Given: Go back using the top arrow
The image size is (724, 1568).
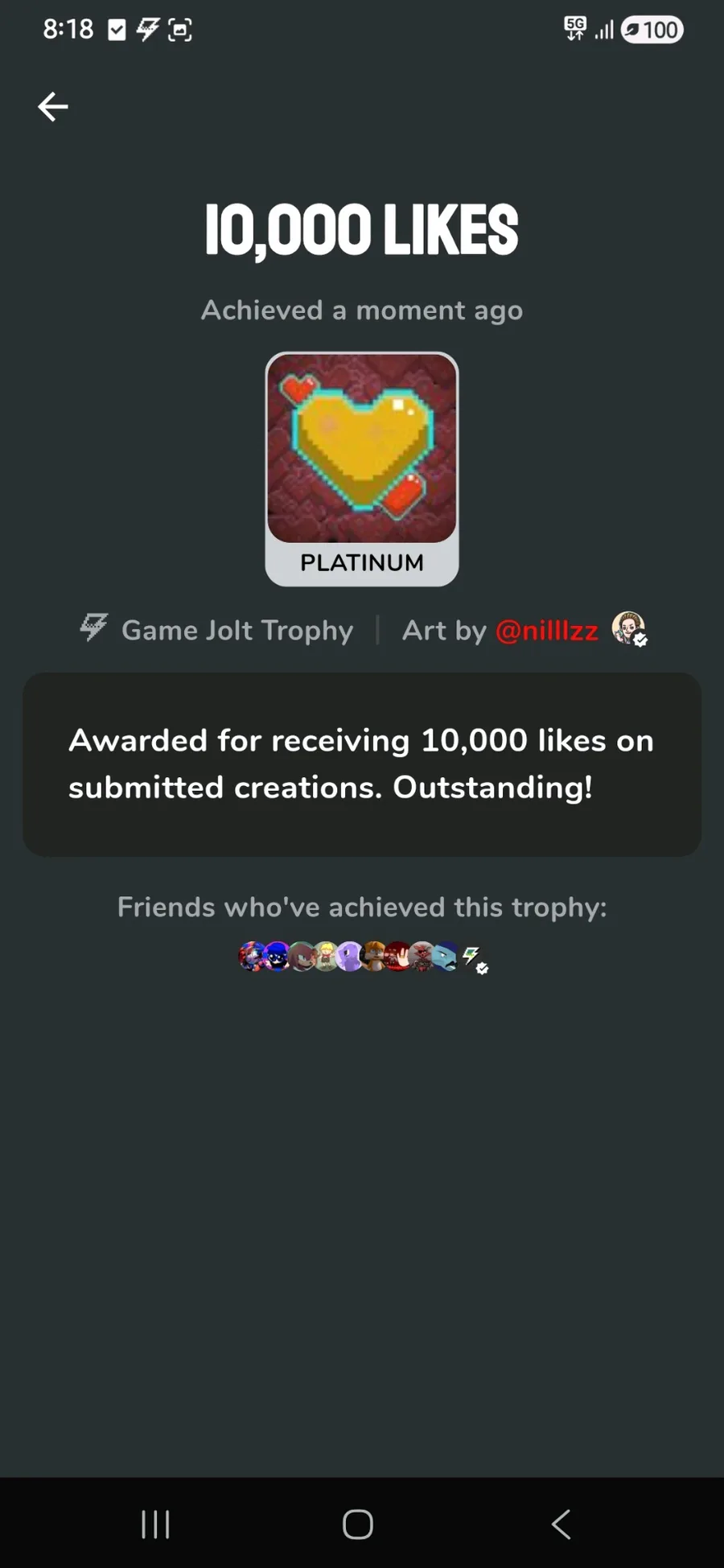Looking at the screenshot, I should pyautogui.click(x=53, y=106).
